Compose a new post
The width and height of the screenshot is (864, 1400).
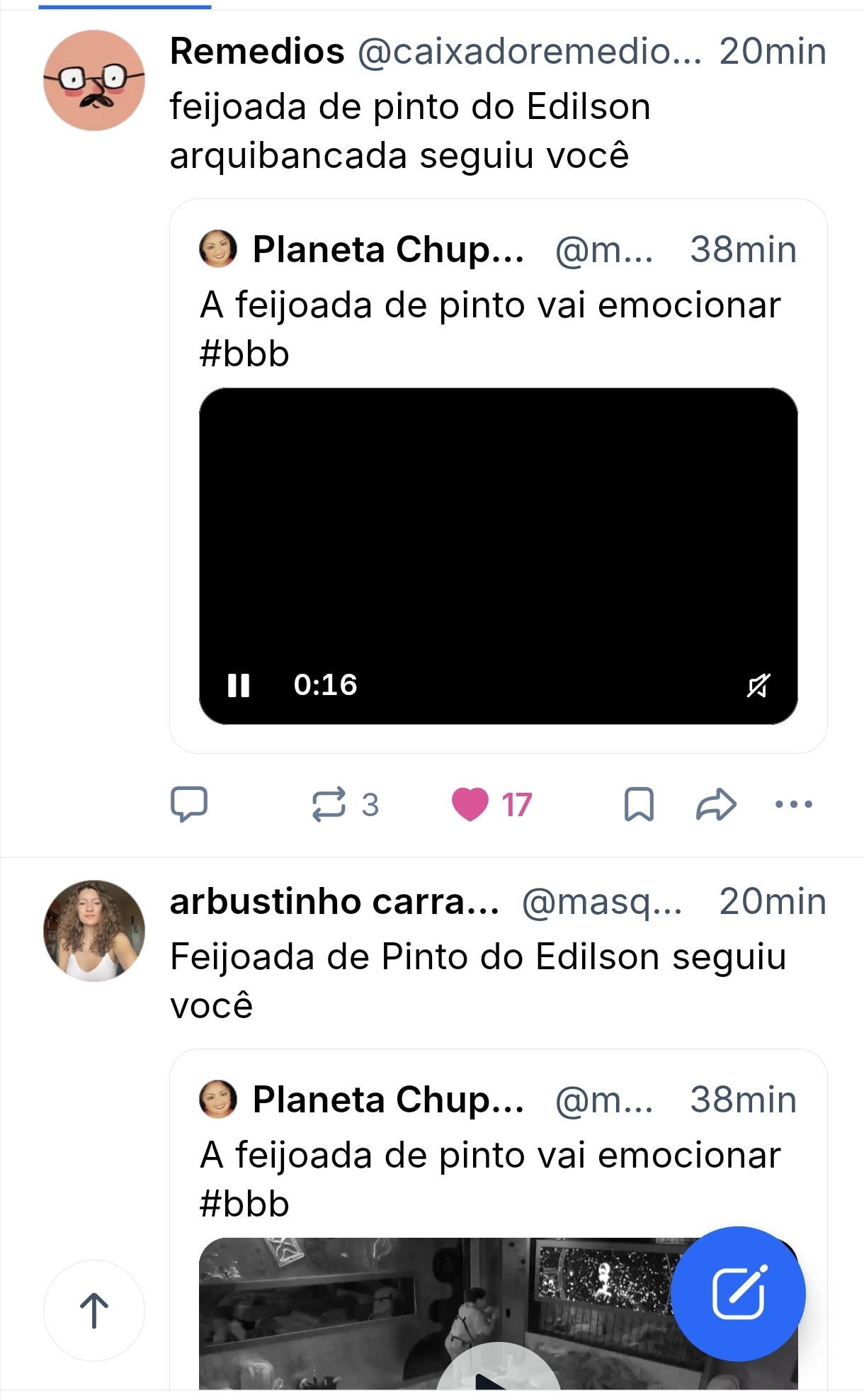[x=738, y=1293]
